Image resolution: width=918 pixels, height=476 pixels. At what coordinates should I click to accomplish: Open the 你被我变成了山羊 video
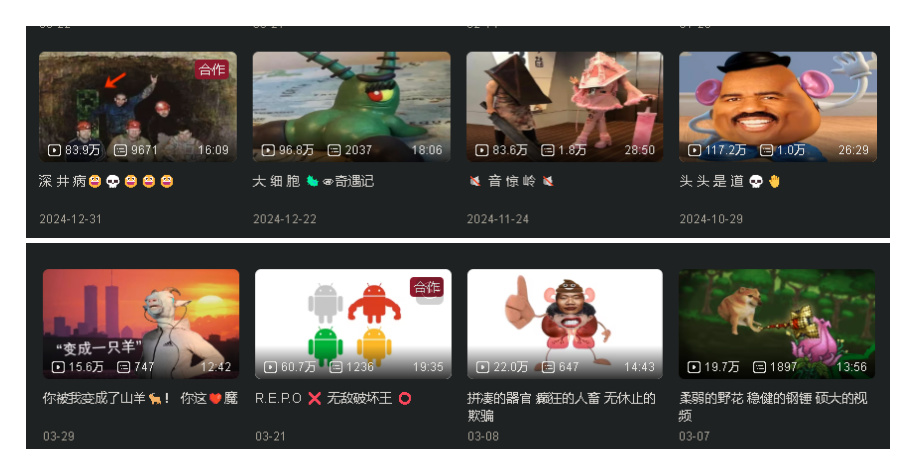click(x=141, y=323)
